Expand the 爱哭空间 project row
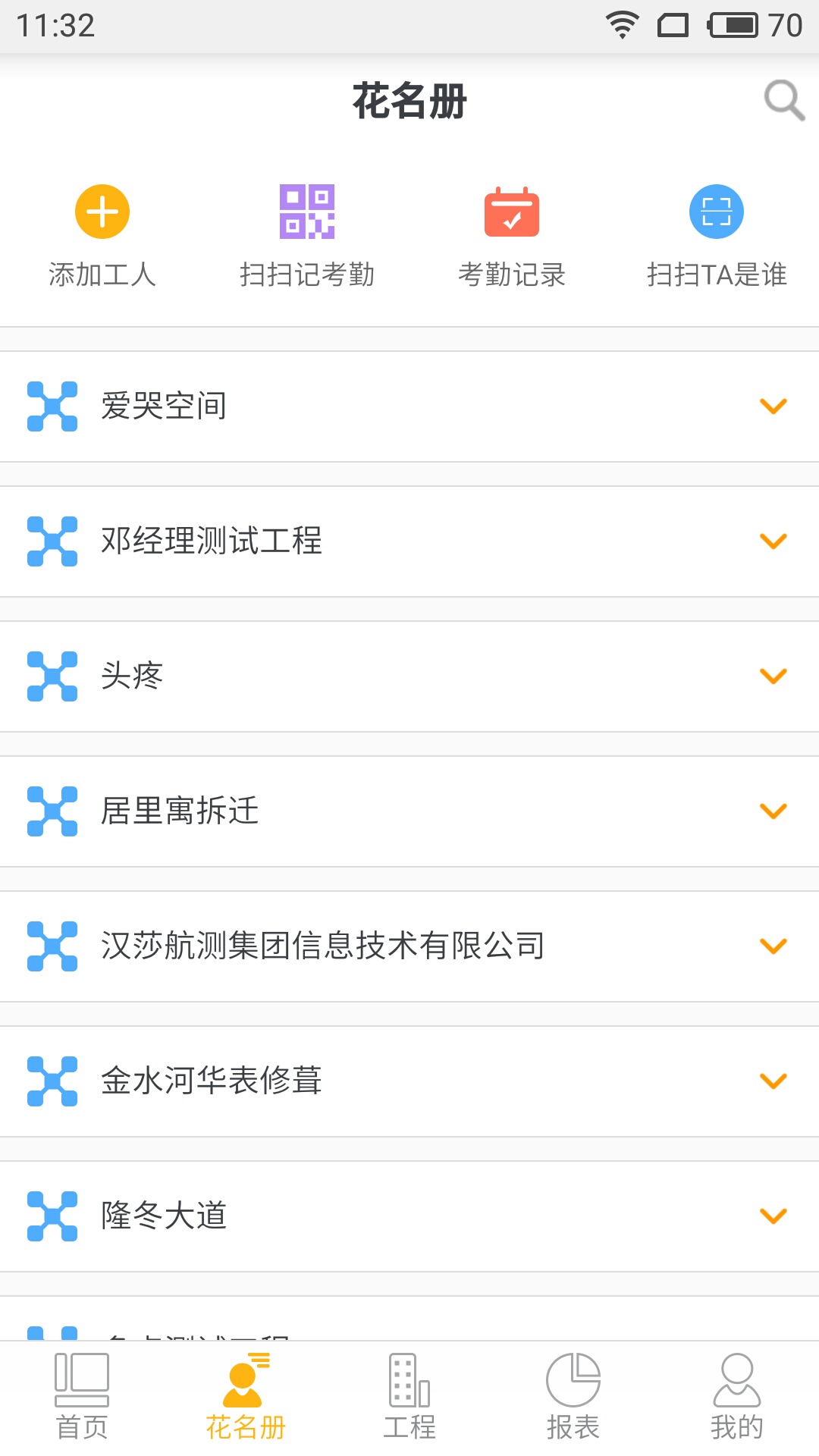The width and height of the screenshot is (819, 1456). [x=773, y=406]
